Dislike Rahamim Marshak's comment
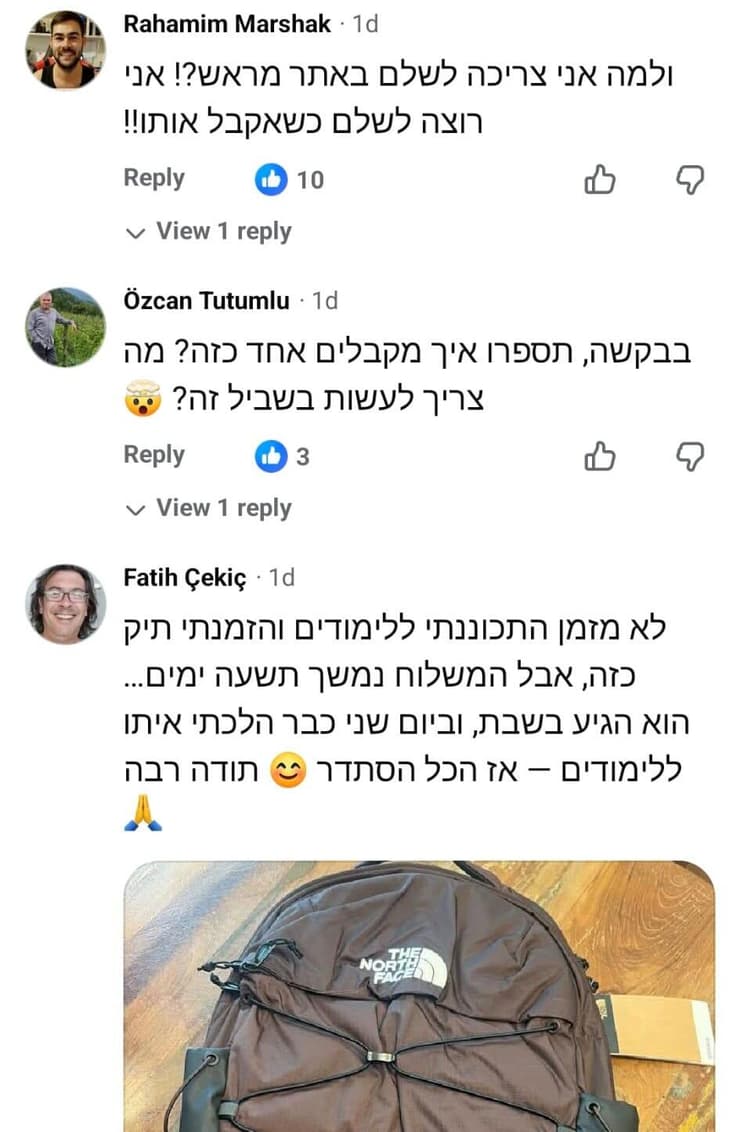Screen dimensions: 740x1132 pyautogui.click(x=690, y=180)
